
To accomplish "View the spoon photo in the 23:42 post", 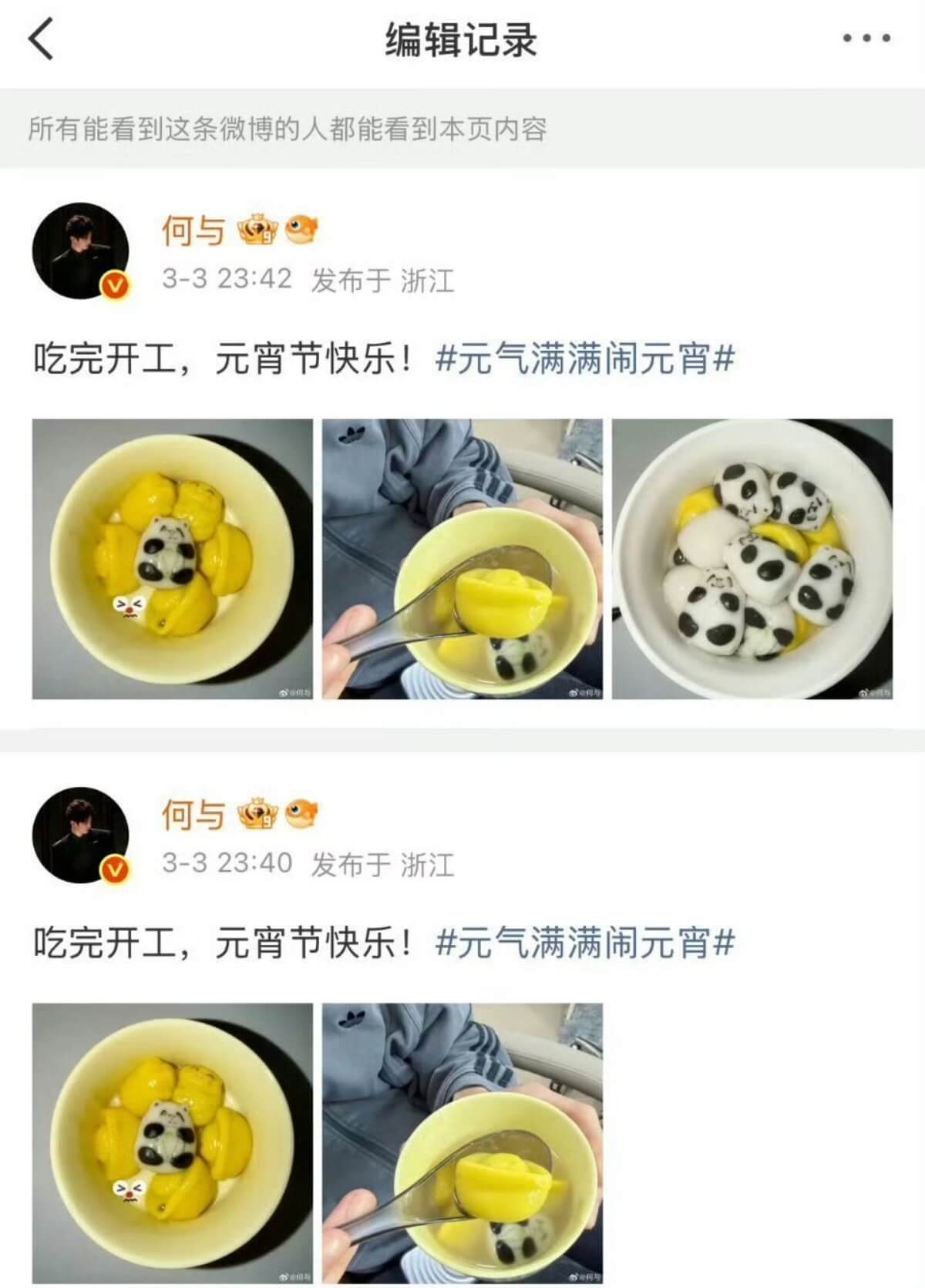I will [462, 559].
